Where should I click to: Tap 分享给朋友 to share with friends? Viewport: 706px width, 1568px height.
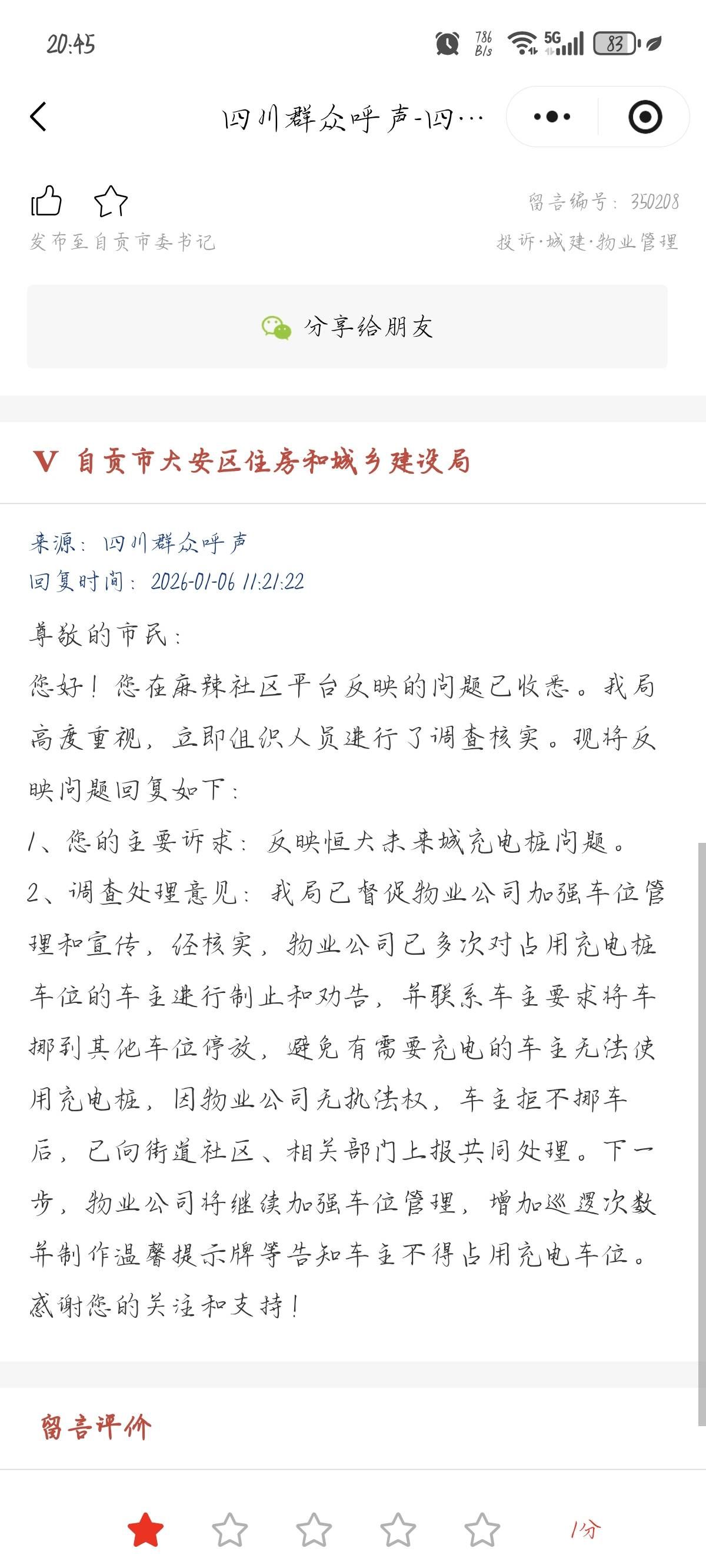[x=347, y=327]
